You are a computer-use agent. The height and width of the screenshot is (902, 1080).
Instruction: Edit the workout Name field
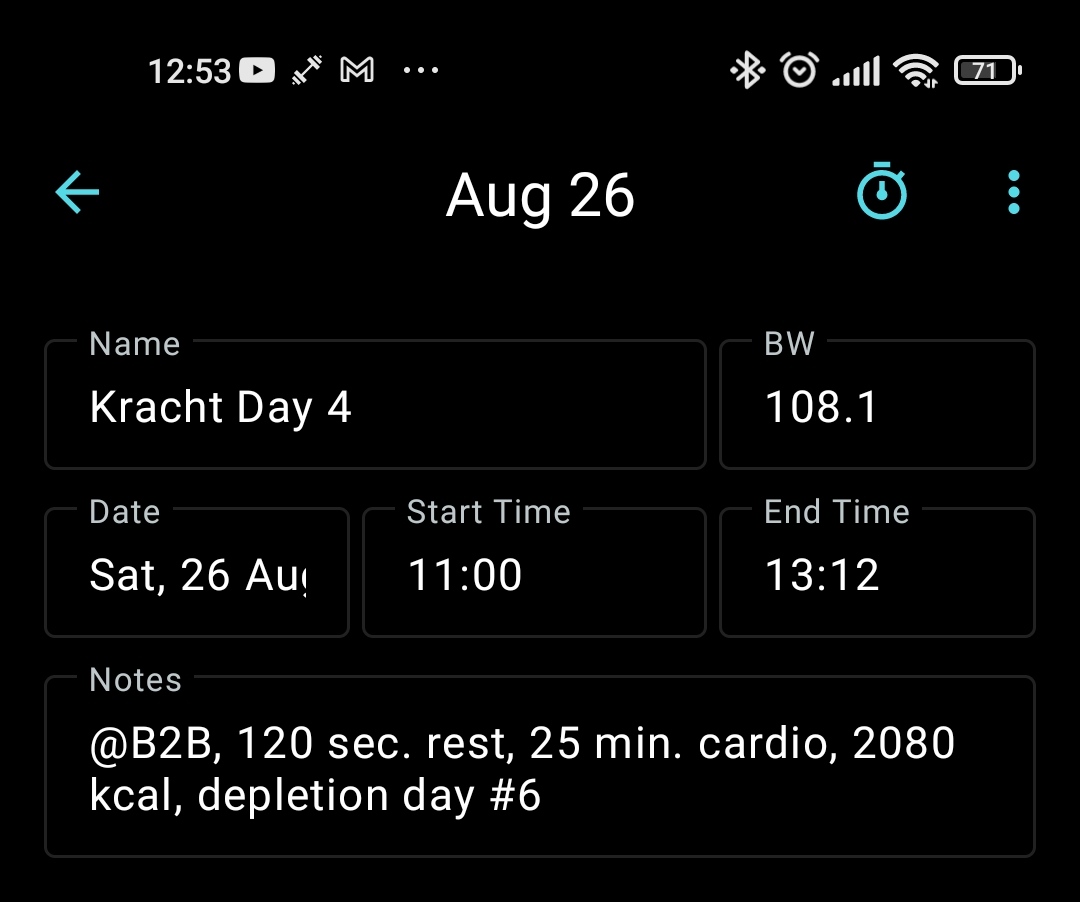click(375, 407)
